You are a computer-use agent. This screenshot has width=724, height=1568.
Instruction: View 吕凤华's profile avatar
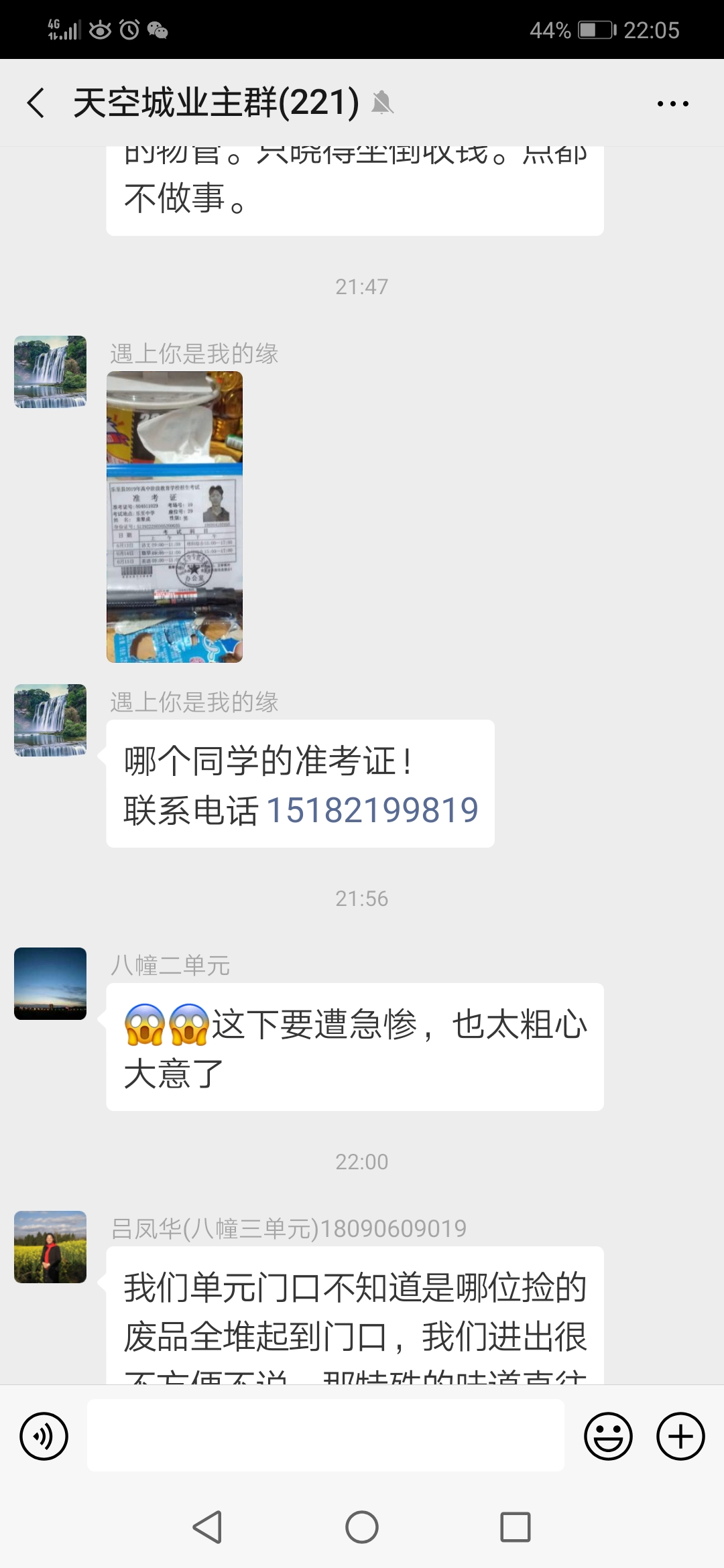click(50, 1246)
